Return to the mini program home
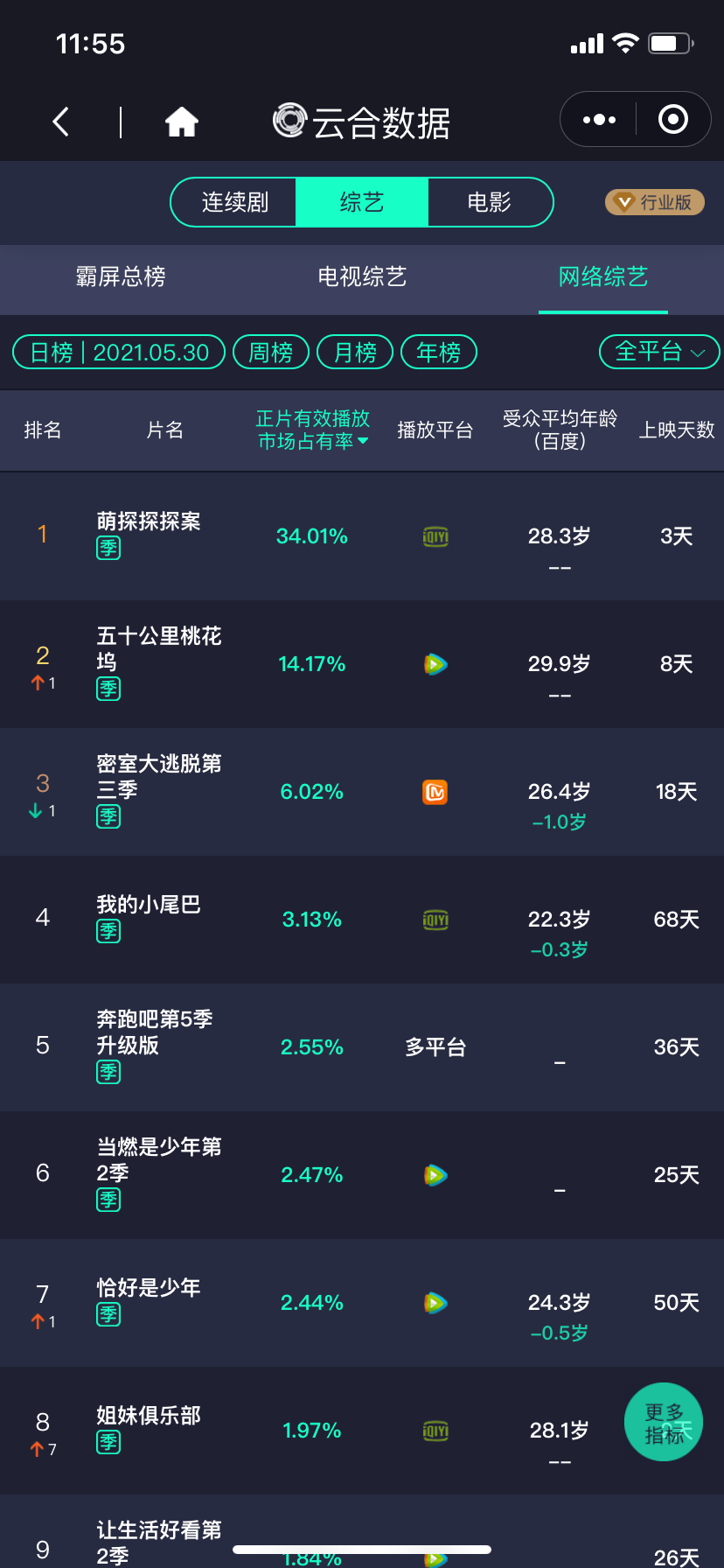 click(x=182, y=122)
